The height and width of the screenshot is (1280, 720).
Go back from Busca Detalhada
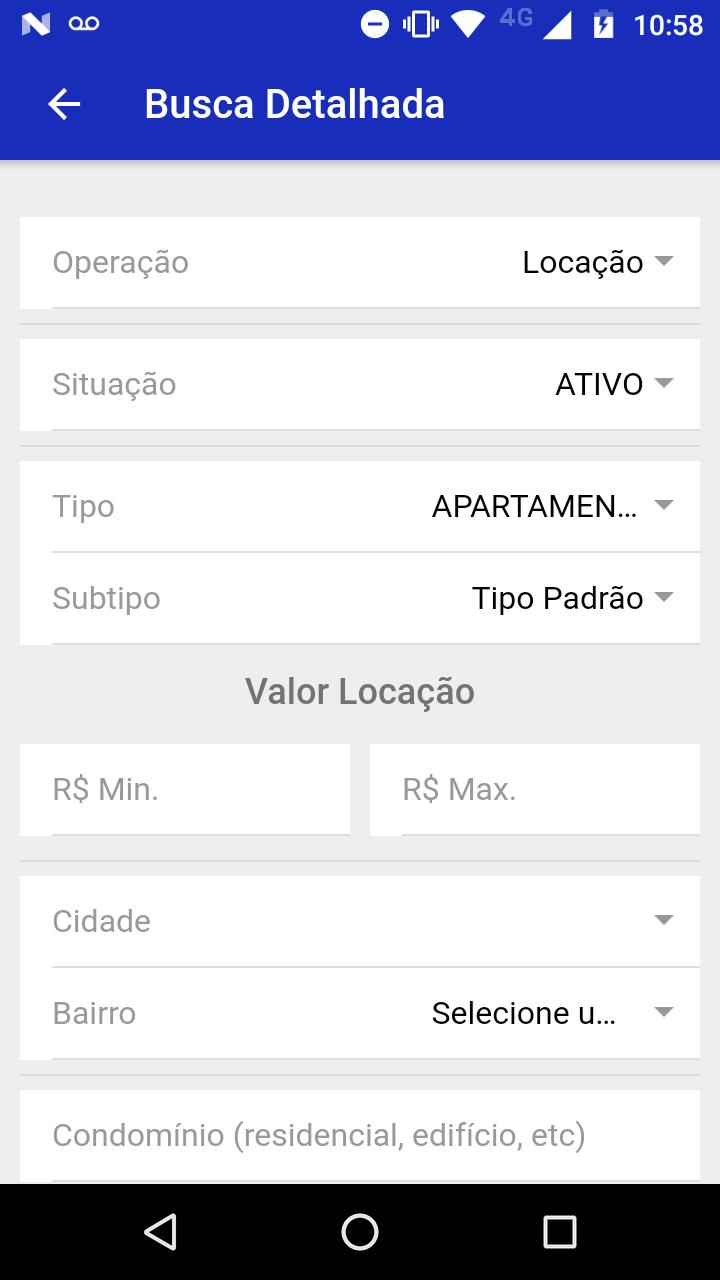64,104
